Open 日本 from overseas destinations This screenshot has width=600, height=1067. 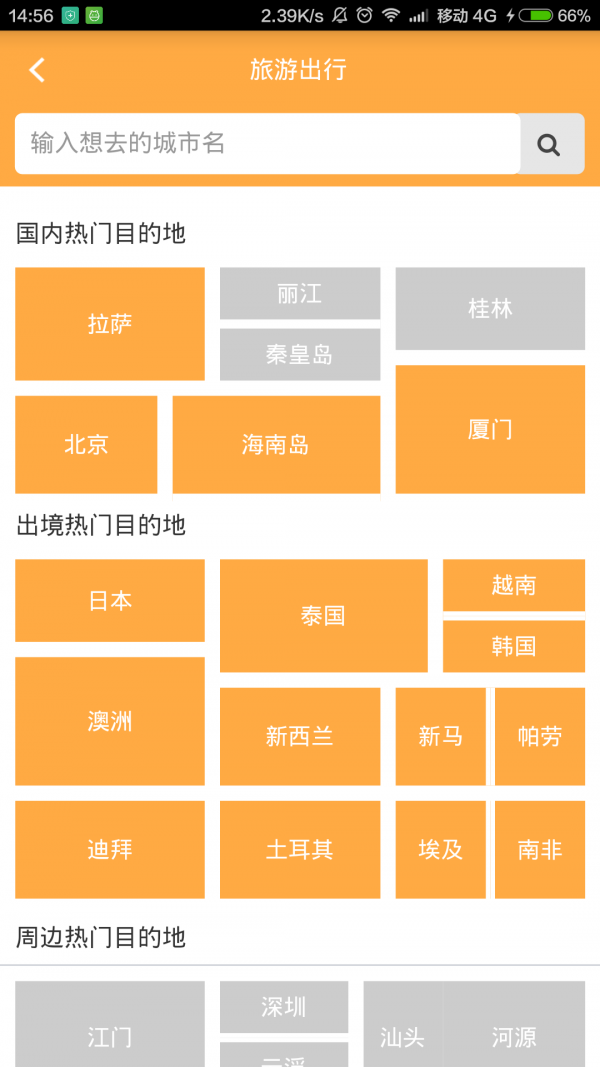pos(110,600)
